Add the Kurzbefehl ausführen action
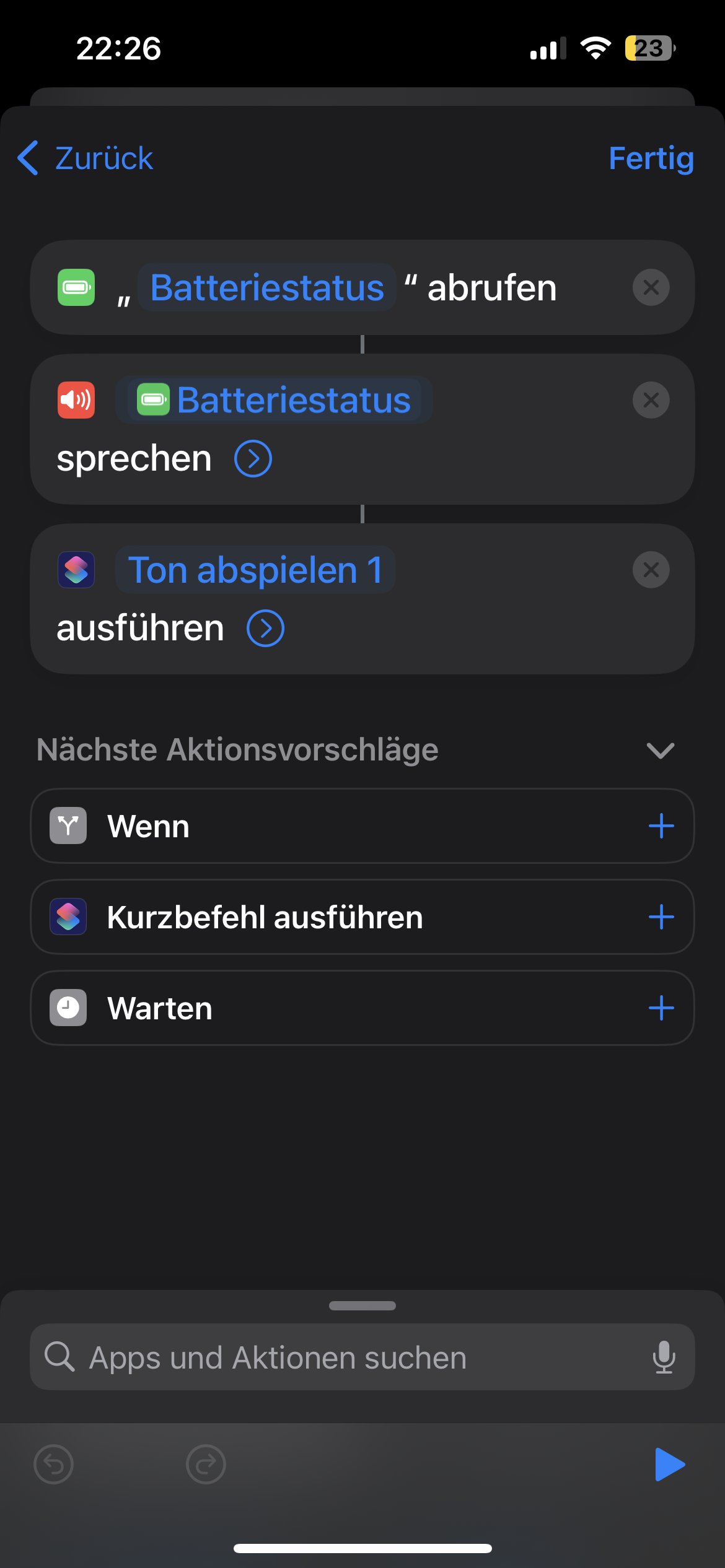This screenshot has width=725, height=1568. pos(661,917)
